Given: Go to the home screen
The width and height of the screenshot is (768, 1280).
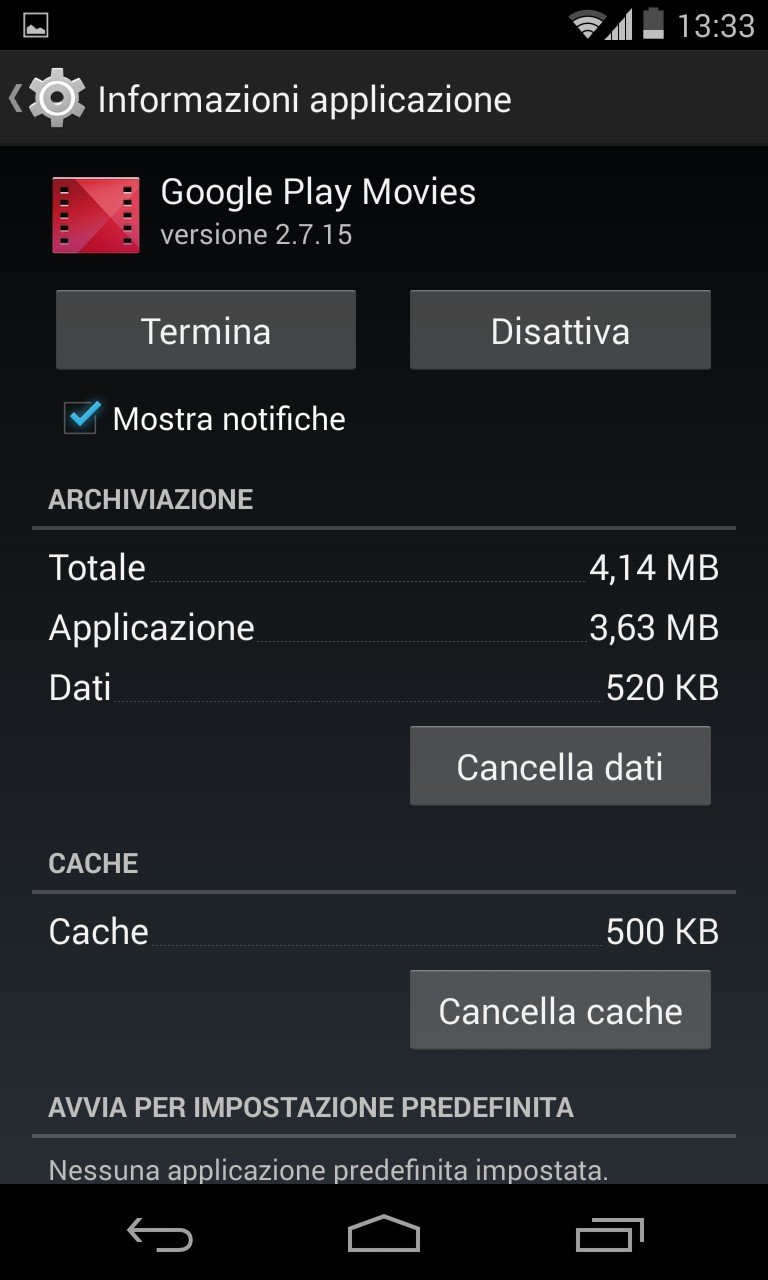Looking at the screenshot, I should pos(384,1235).
